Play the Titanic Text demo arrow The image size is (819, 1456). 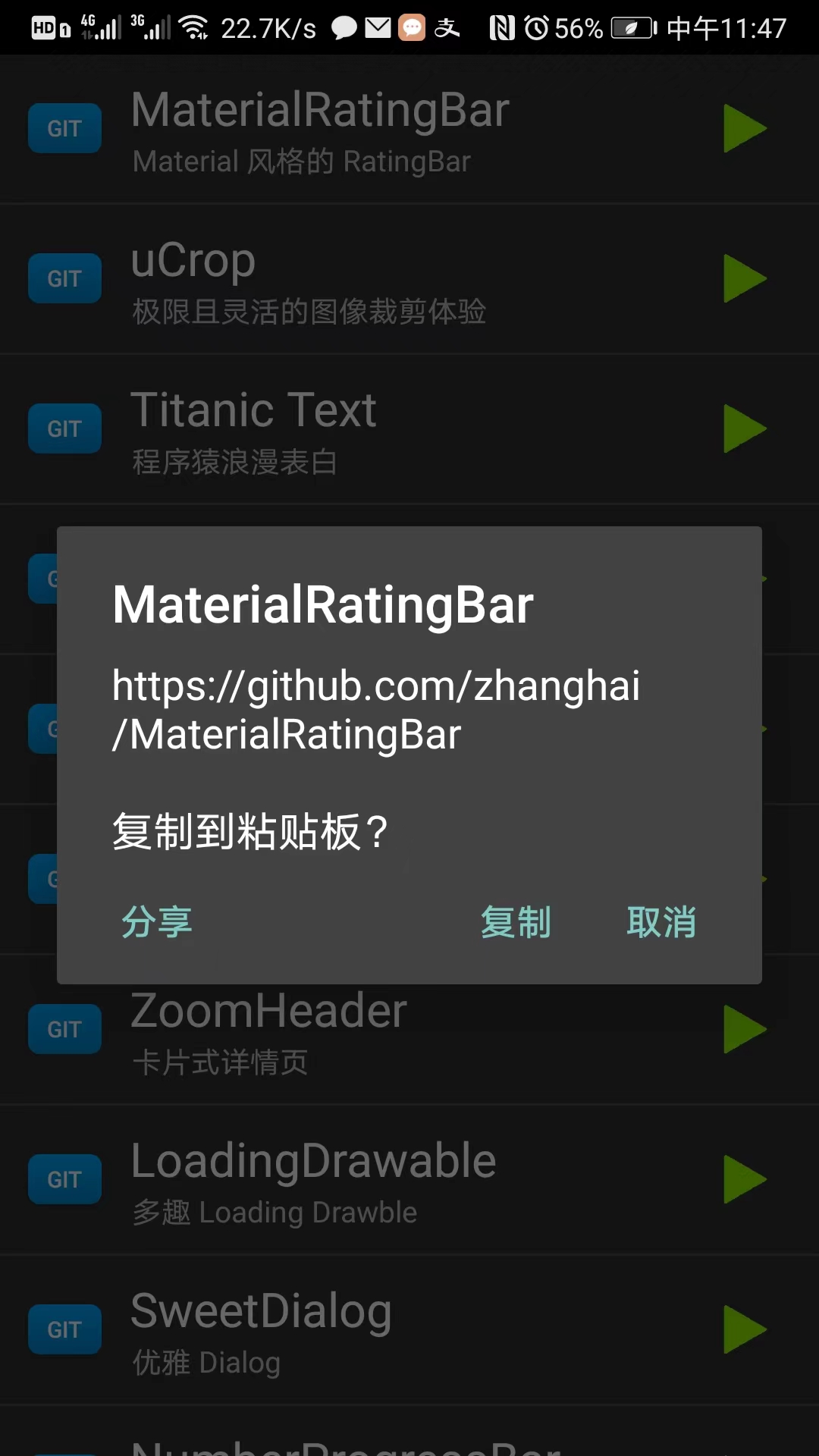[x=745, y=429]
